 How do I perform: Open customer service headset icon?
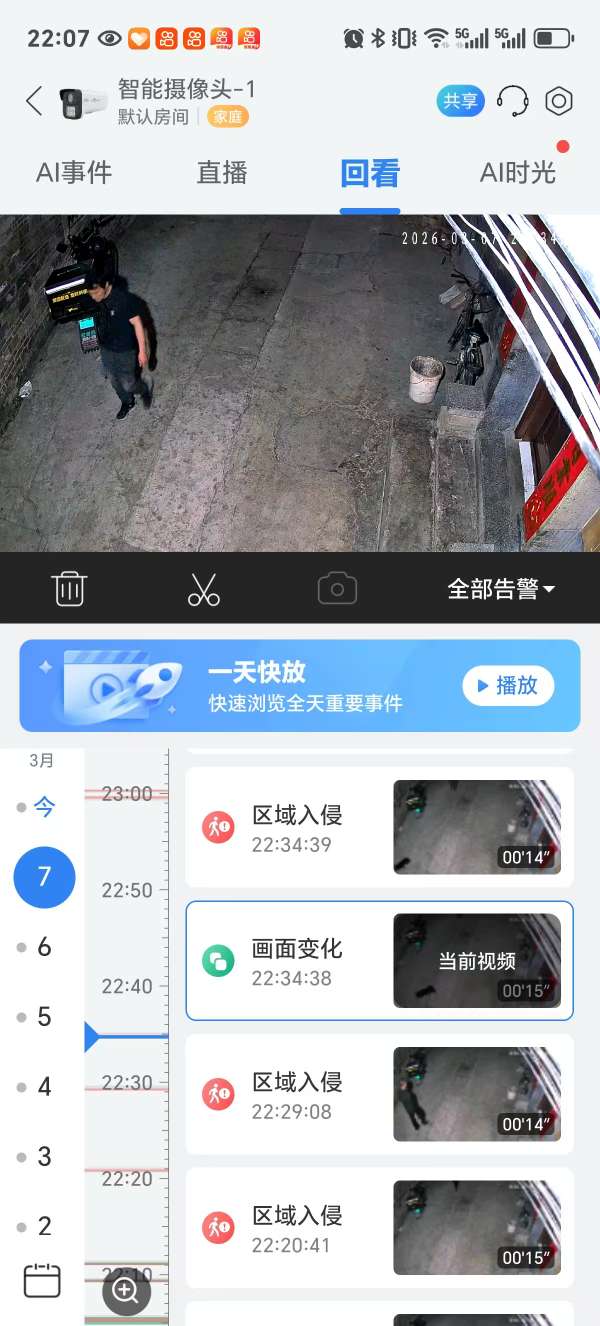click(513, 101)
